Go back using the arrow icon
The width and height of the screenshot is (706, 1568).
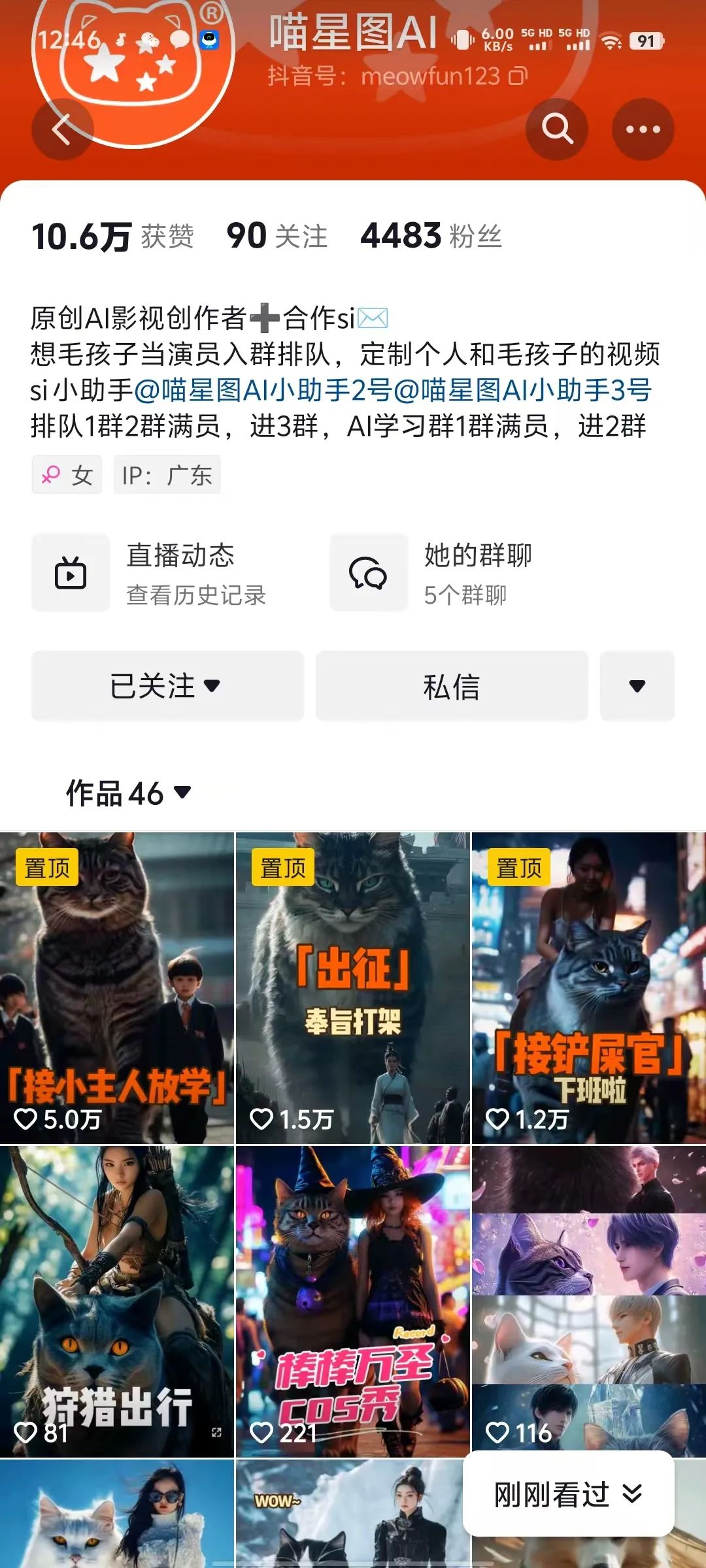pyautogui.click(x=62, y=129)
